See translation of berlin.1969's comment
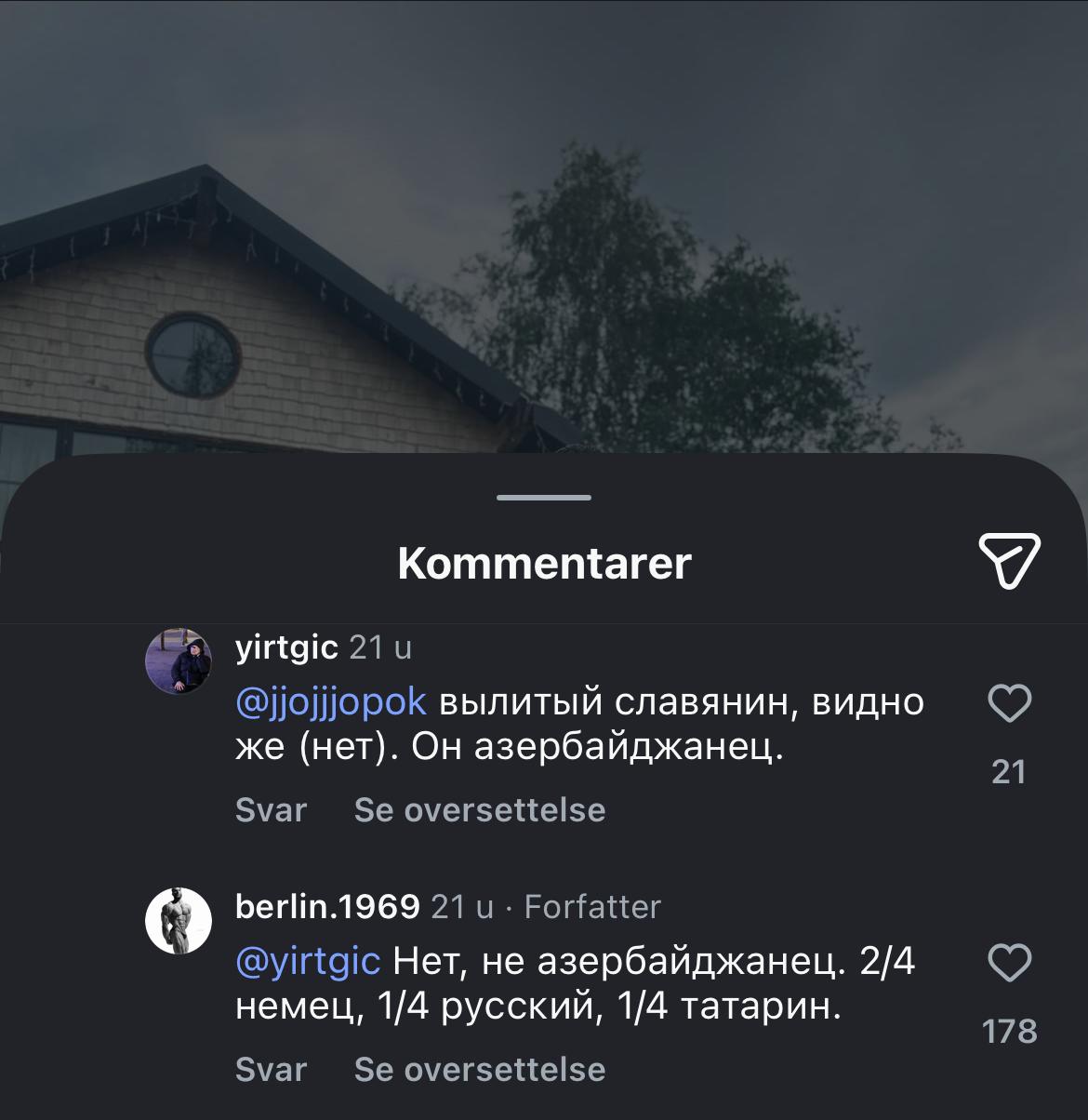Image resolution: width=1088 pixels, height=1120 pixels. [x=480, y=1070]
